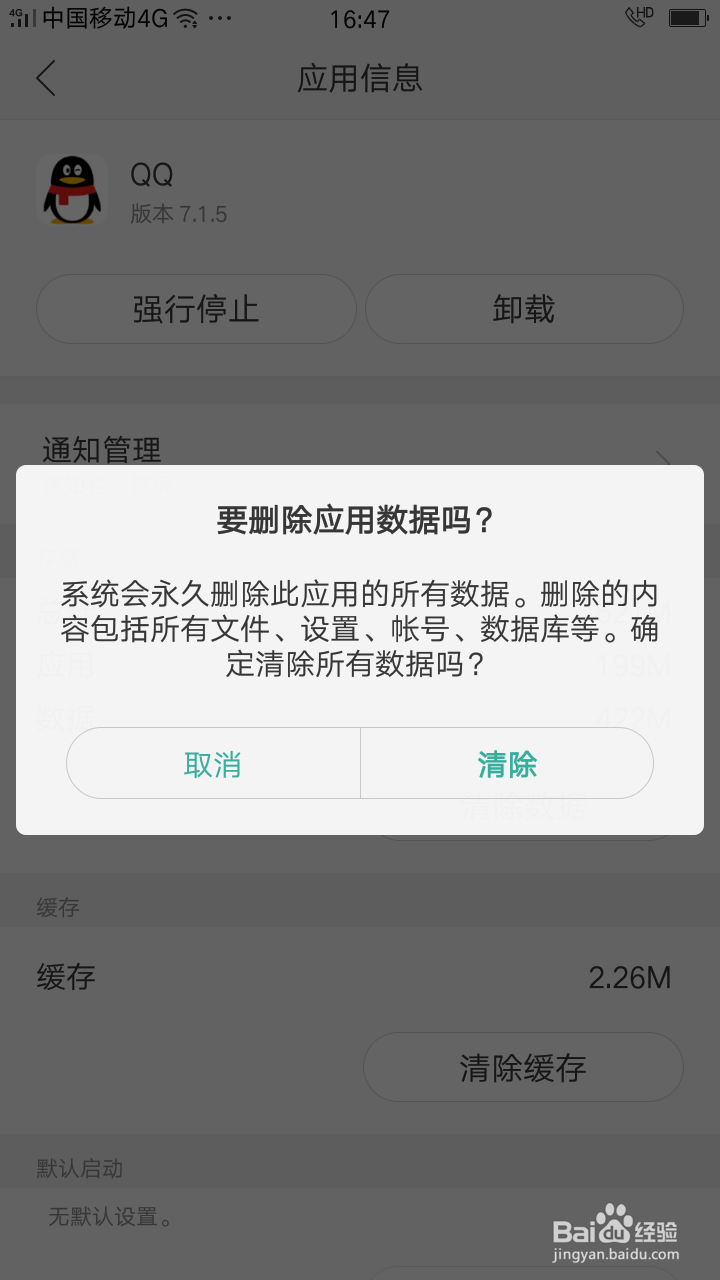Tap the QQ app icon
The height and width of the screenshot is (1280, 720).
(70, 190)
